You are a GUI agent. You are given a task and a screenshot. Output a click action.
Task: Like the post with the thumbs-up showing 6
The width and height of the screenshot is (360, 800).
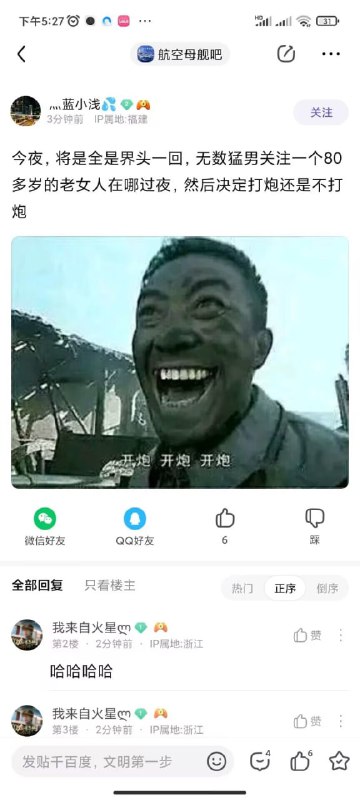pyautogui.click(x=225, y=526)
